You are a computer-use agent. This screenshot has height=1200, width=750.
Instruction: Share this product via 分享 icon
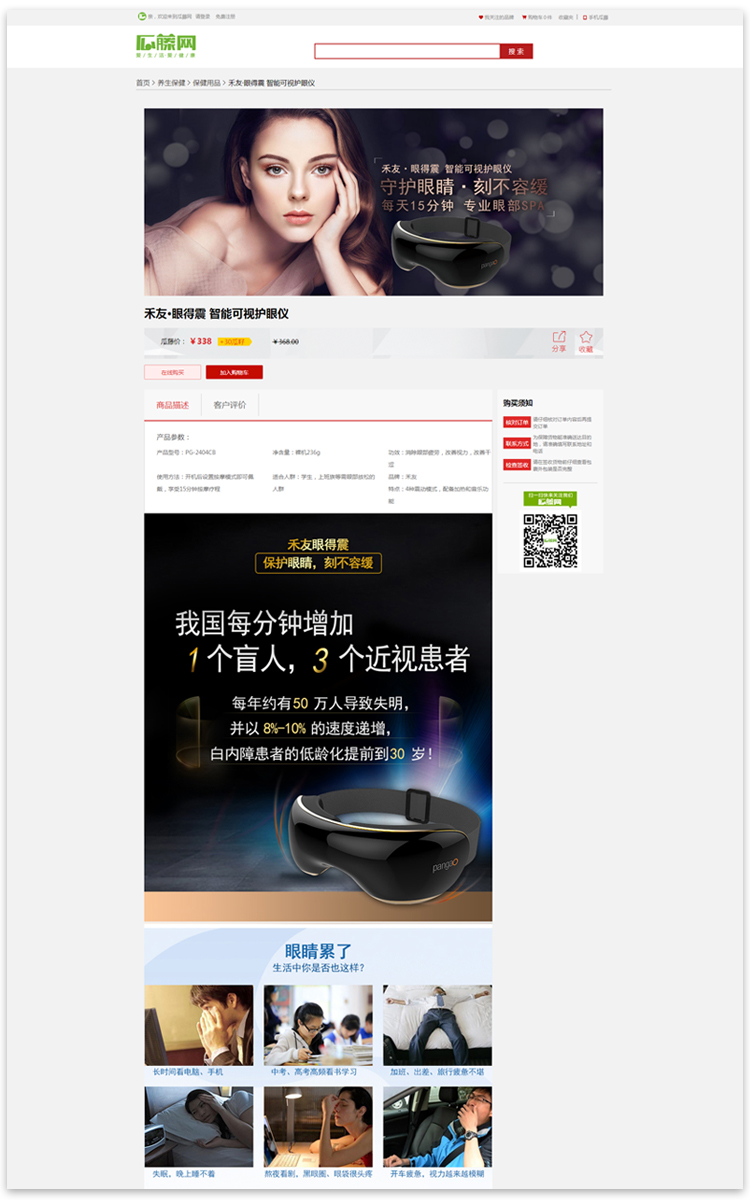point(559,341)
